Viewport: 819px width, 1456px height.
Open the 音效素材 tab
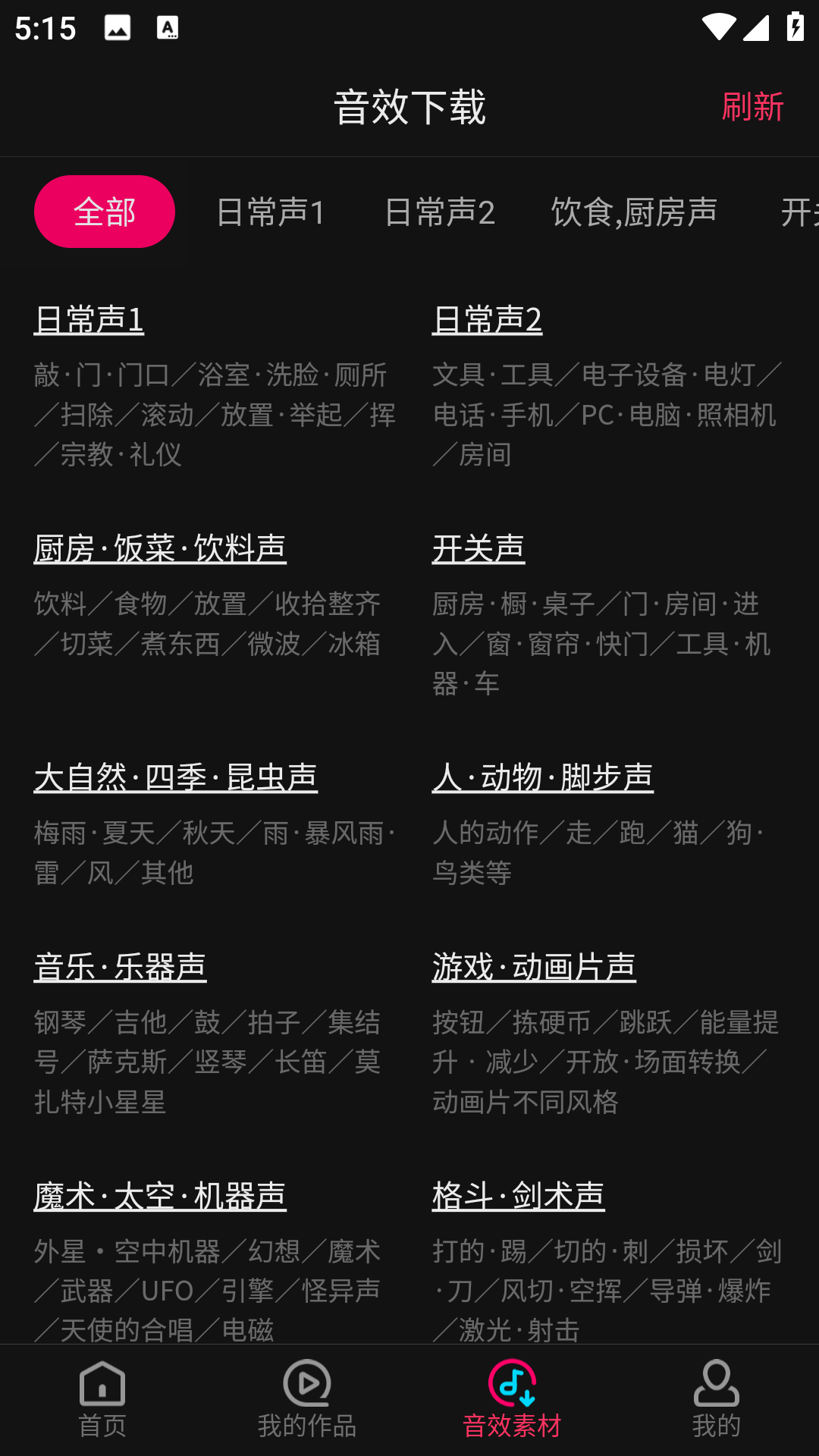tap(512, 1400)
